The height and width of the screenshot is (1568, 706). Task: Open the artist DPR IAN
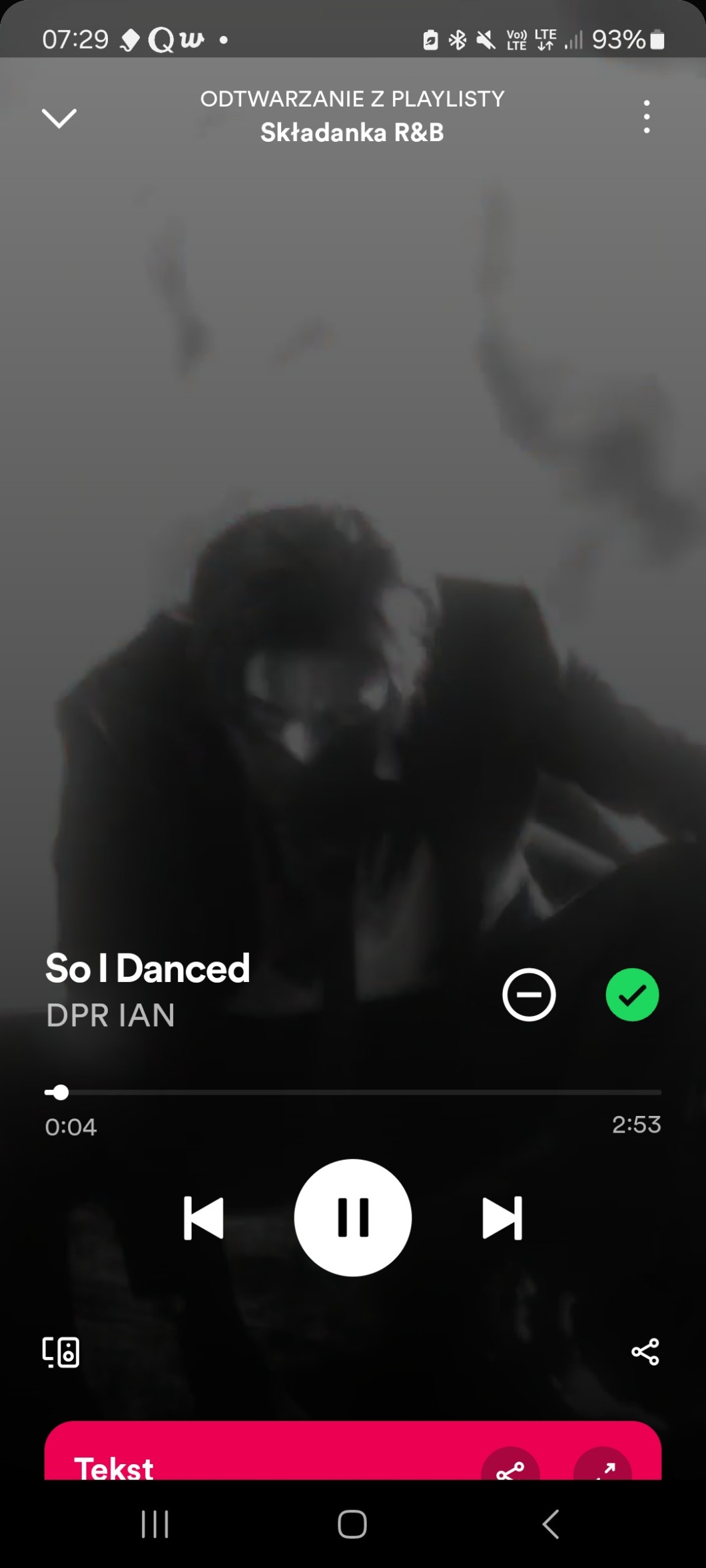[x=111, y=1015]
